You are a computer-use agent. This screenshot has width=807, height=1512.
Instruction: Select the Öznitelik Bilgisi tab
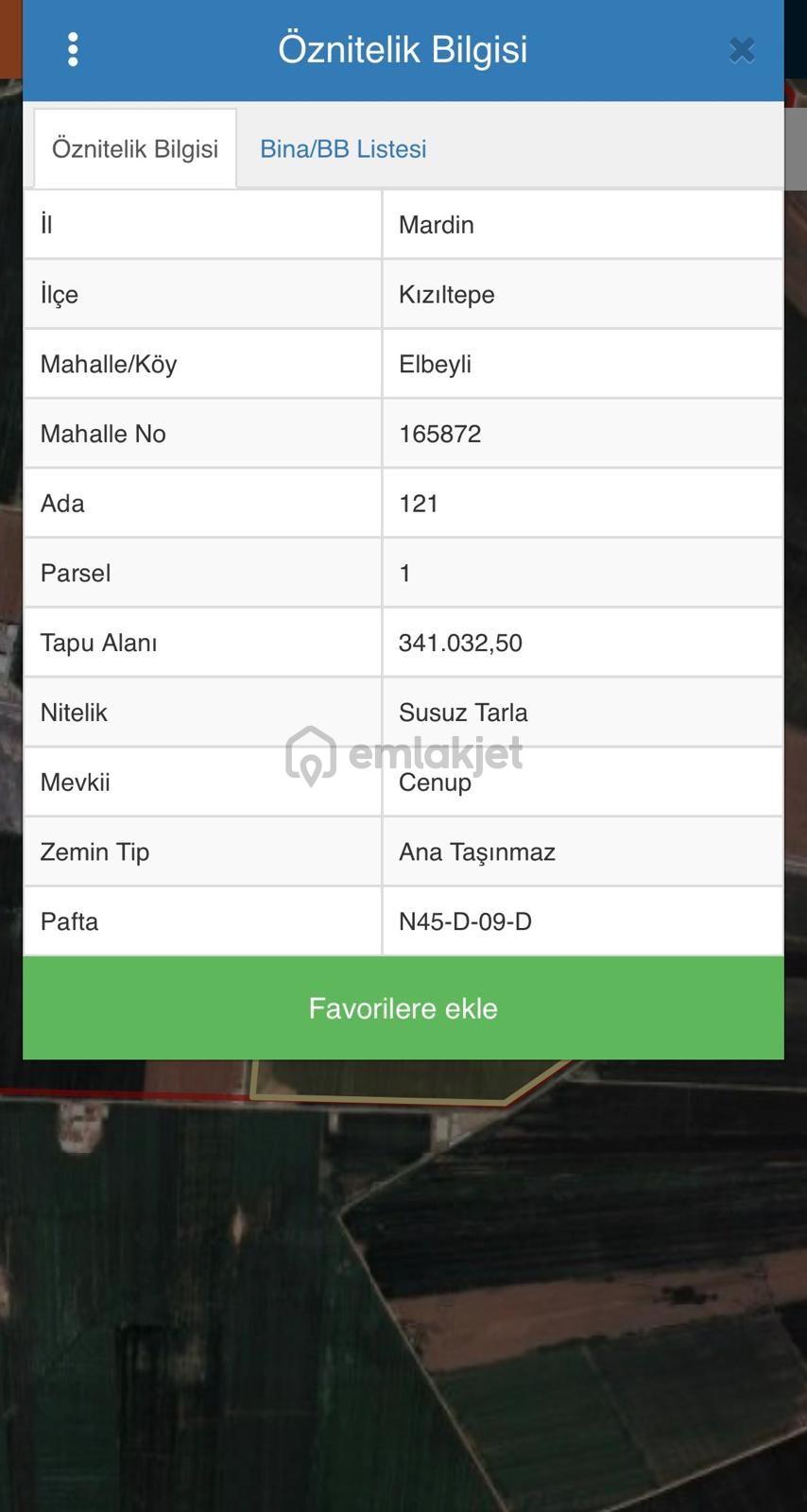[x=135, y=148]
